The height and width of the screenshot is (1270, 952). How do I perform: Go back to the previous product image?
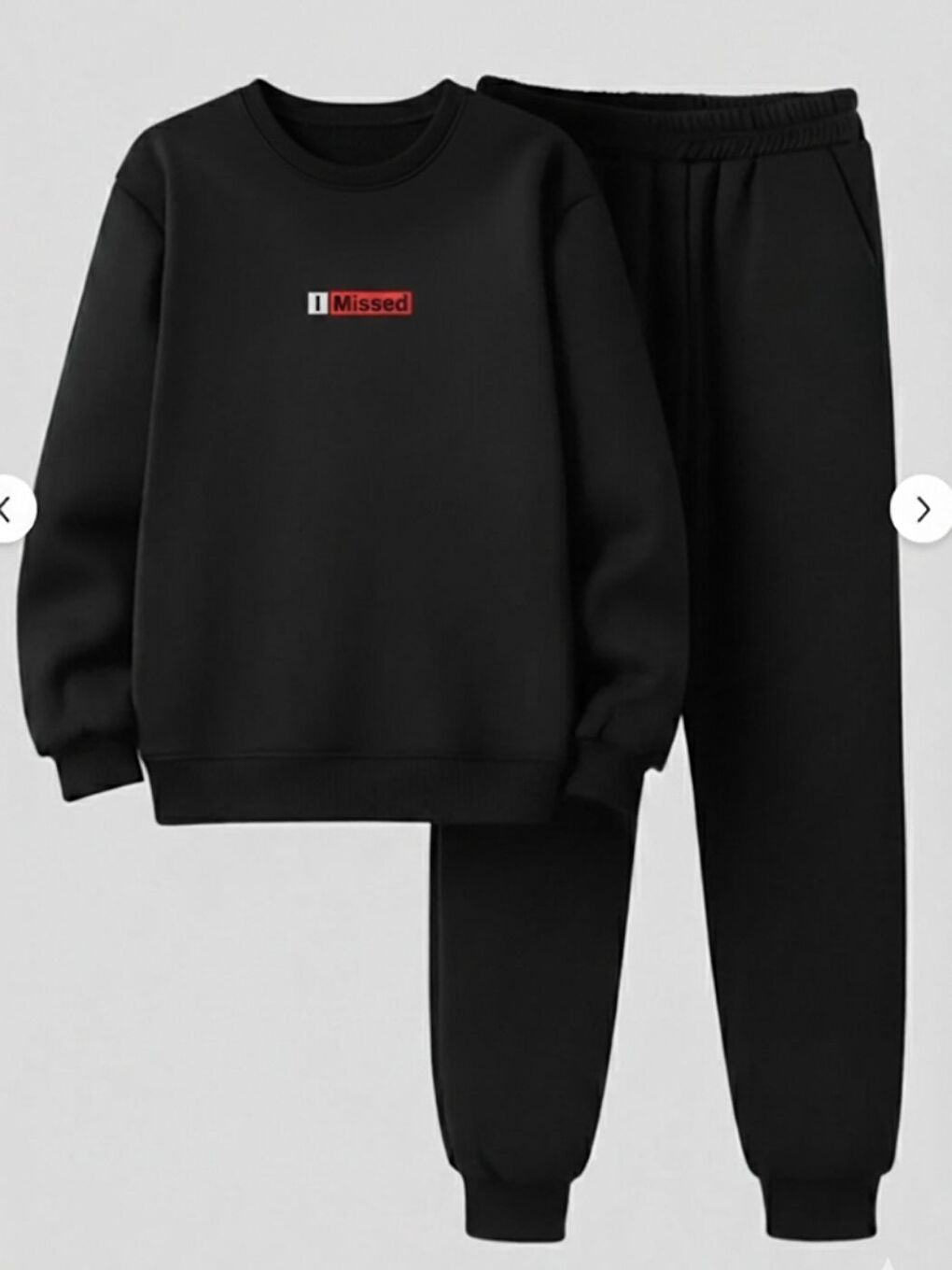[9, 509]
